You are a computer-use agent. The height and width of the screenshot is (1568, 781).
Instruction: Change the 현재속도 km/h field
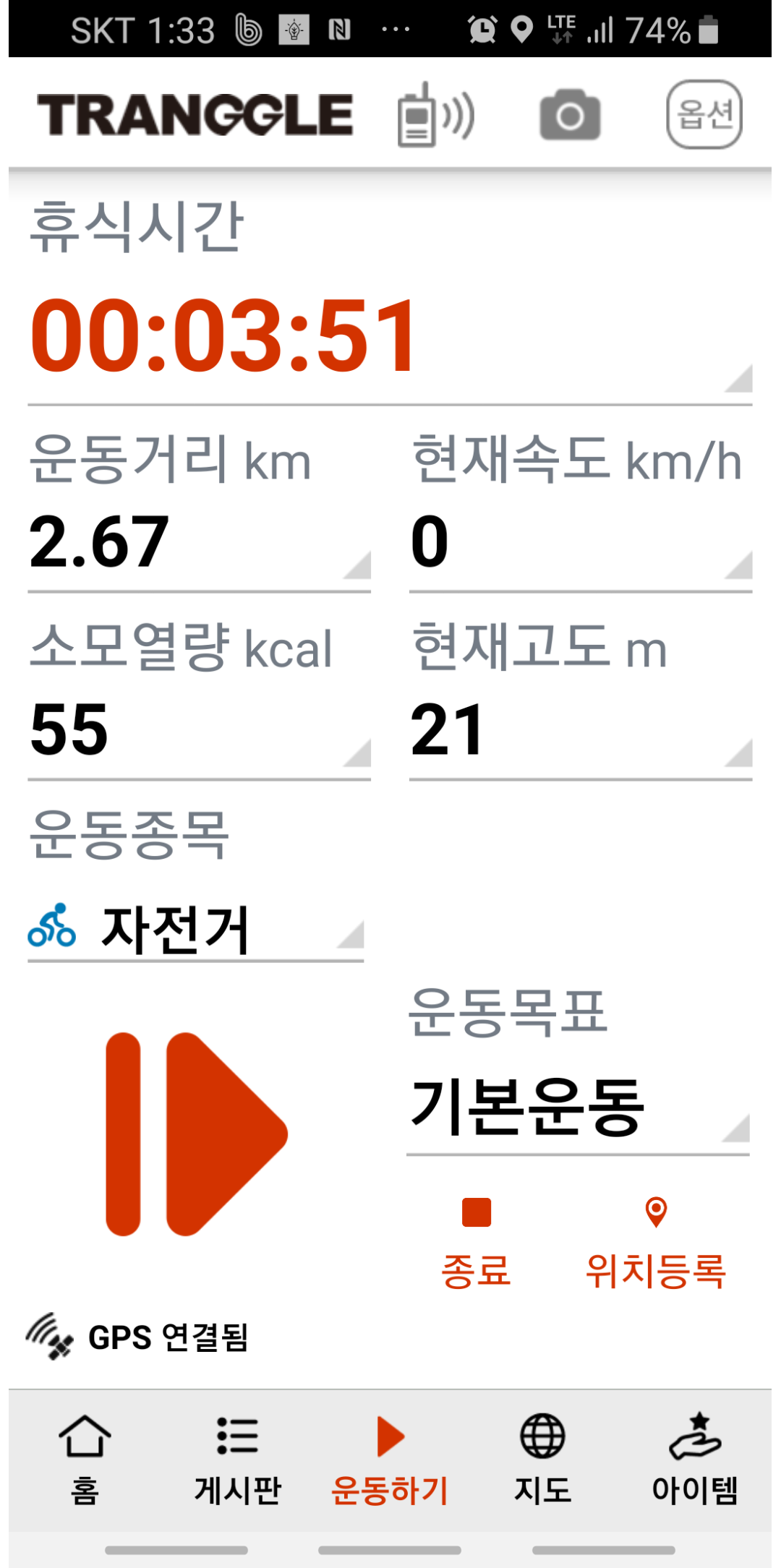pos(580,542)
